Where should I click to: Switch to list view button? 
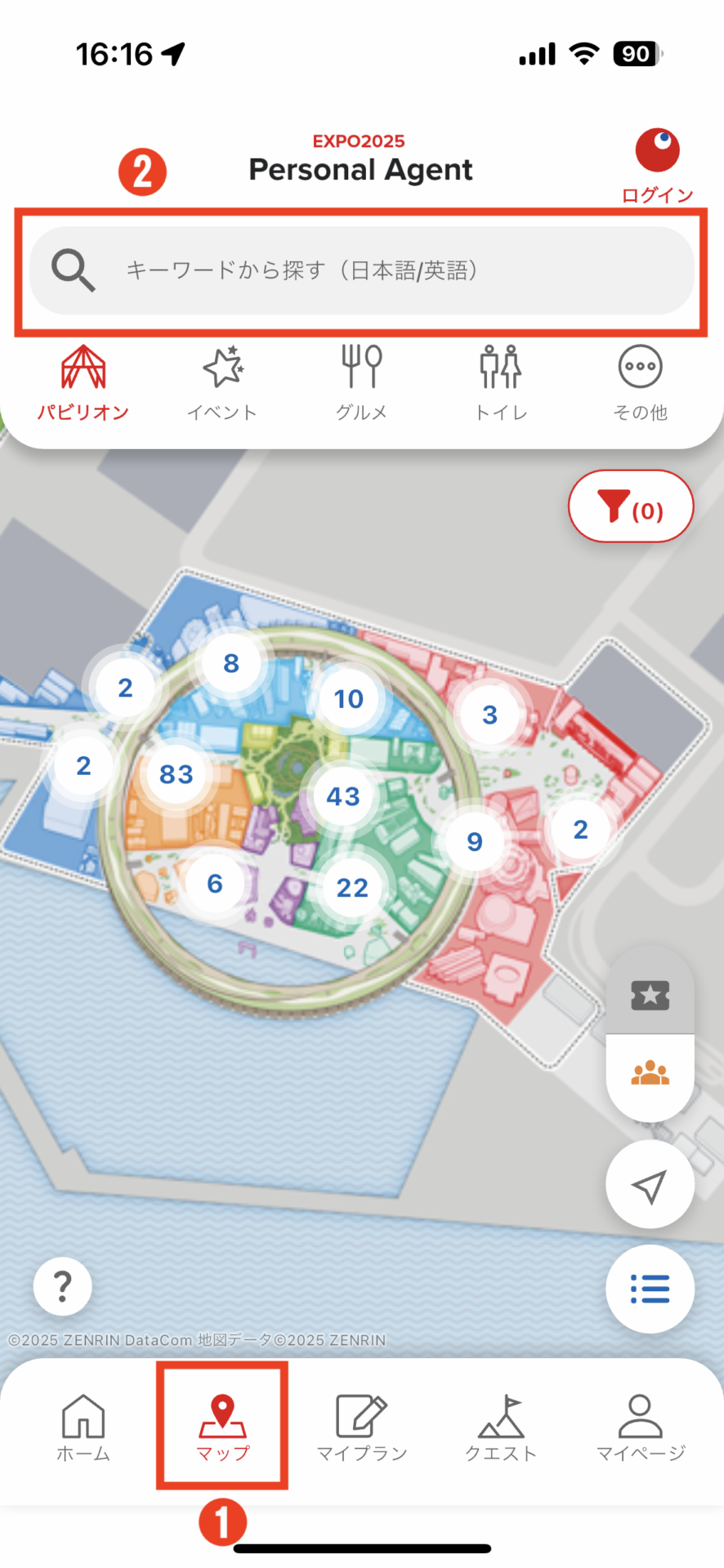coord(650,1289)
